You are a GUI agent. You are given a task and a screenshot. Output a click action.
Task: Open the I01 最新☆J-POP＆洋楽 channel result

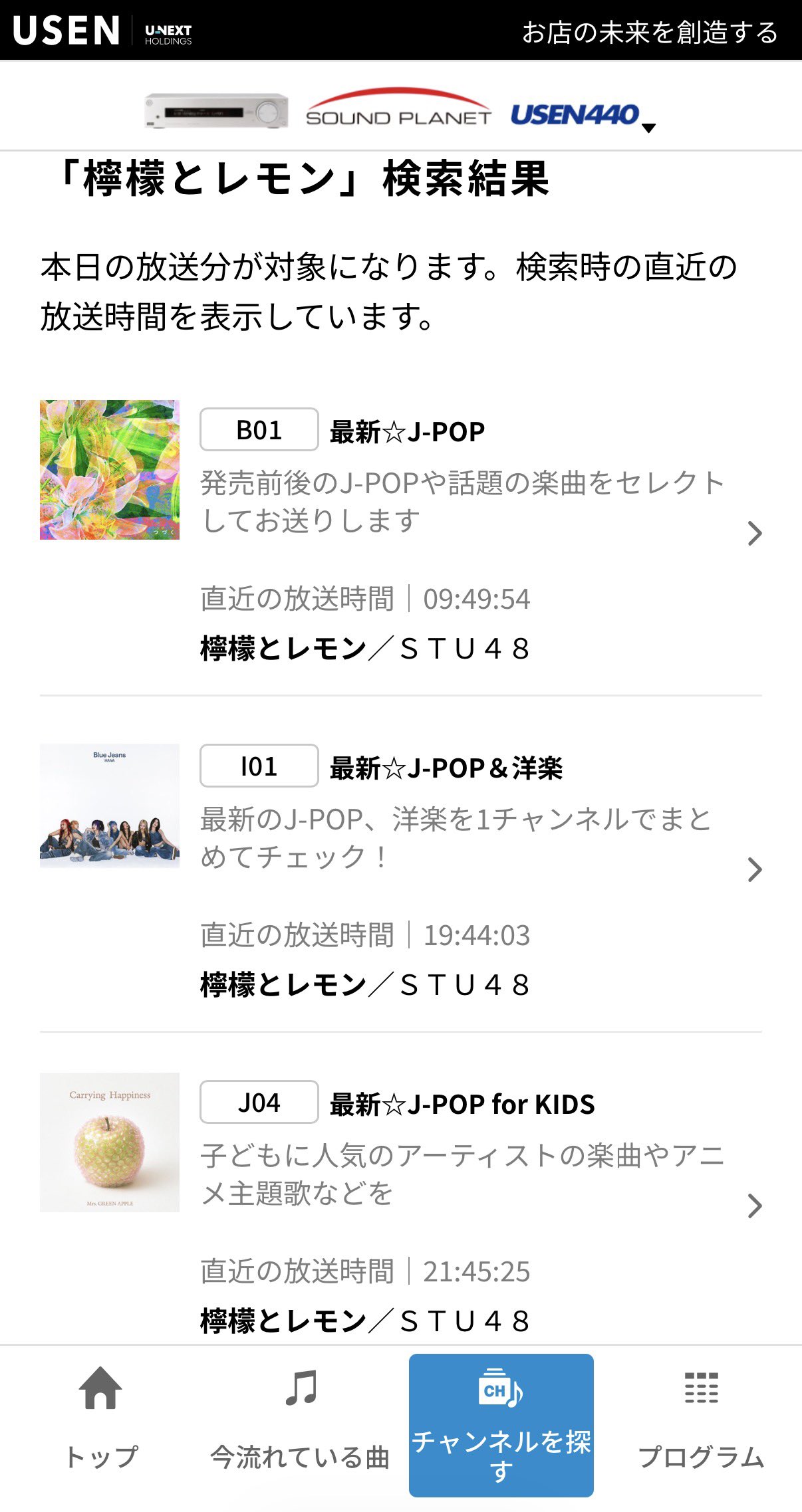[754, 869]
